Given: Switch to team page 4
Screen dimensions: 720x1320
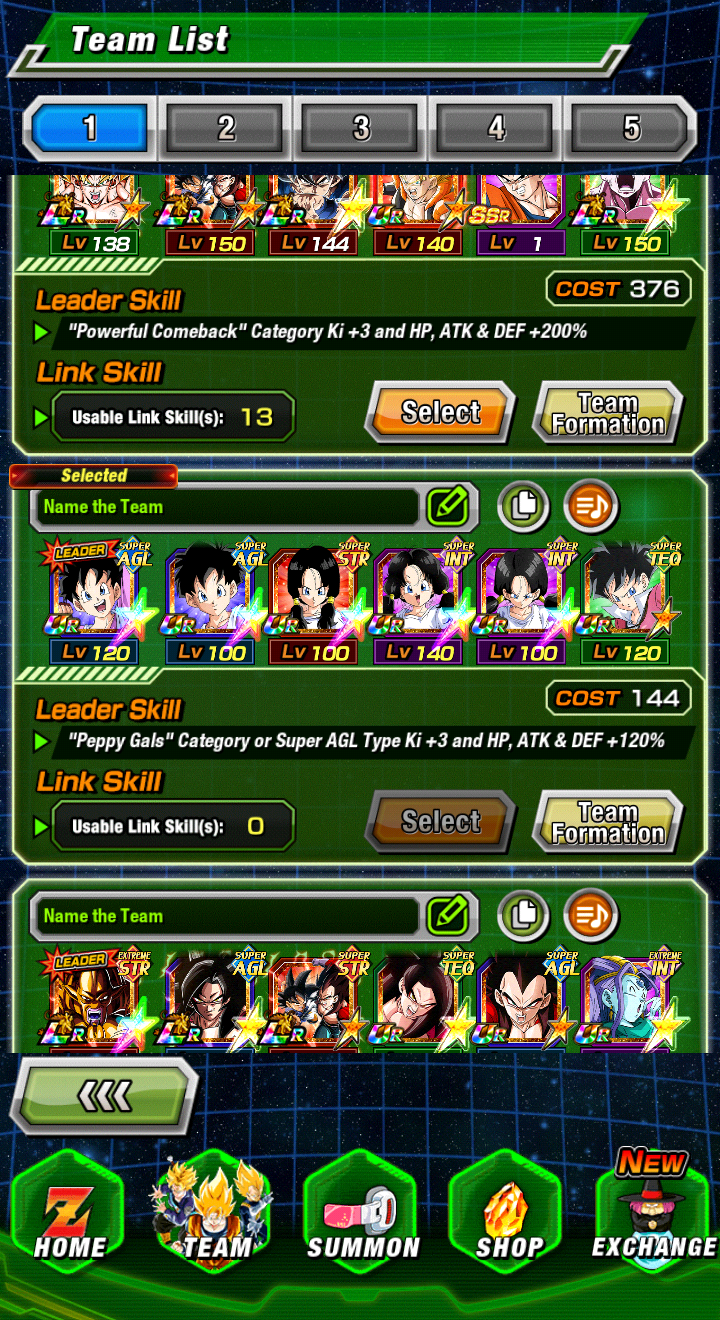Looking at the screenshot, I should pos(496,128).
